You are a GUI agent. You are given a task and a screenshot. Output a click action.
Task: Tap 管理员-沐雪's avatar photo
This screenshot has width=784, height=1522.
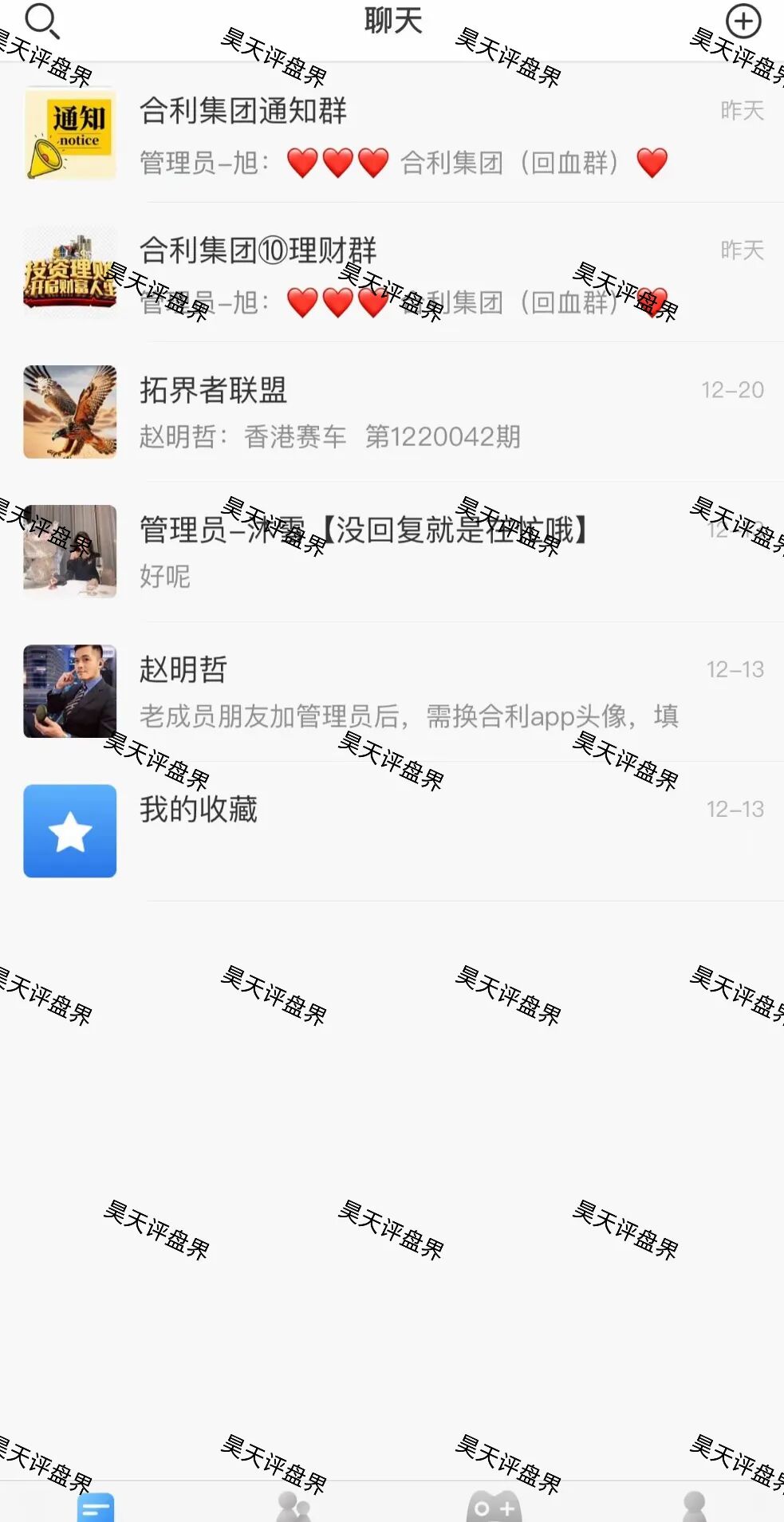coord(69,550)
